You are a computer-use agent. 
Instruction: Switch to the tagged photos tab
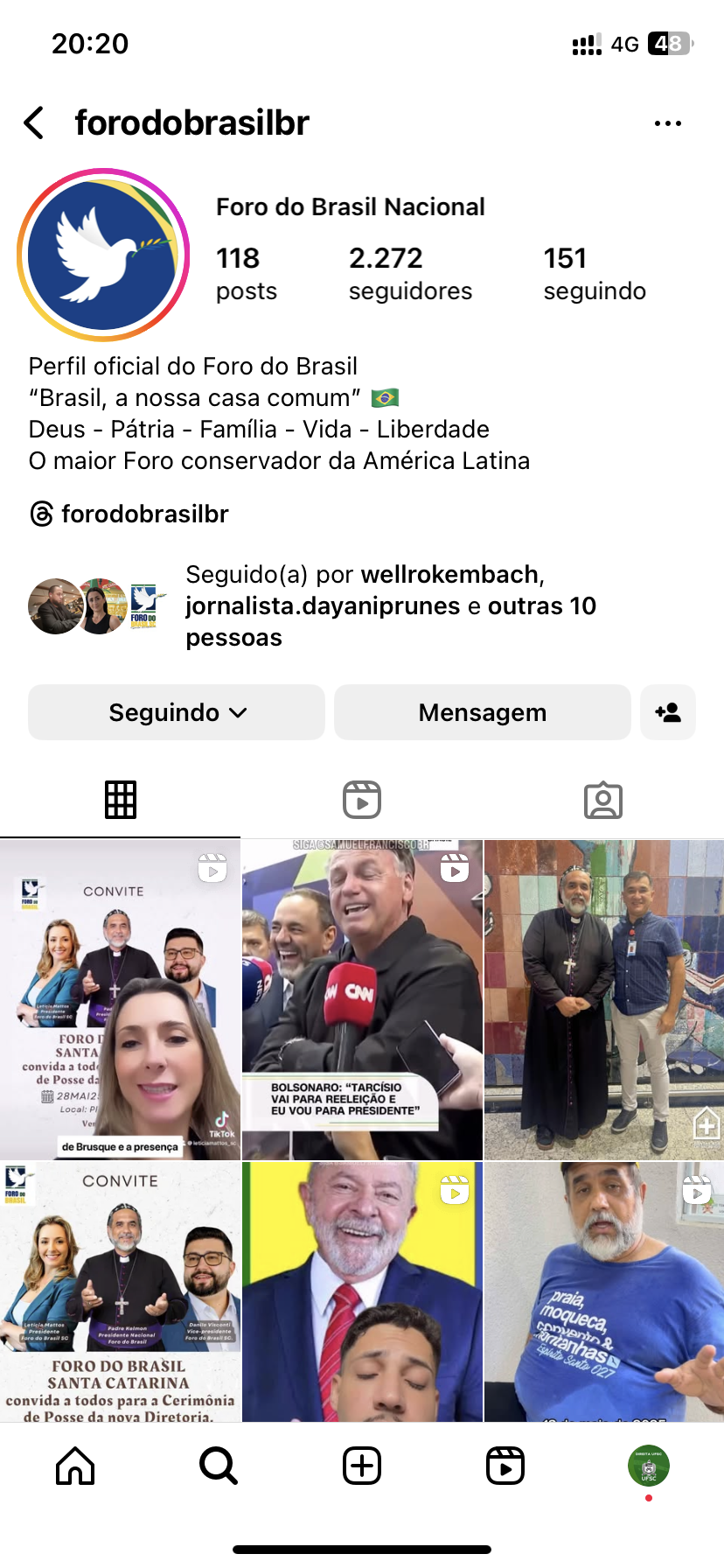click(602, 799)
